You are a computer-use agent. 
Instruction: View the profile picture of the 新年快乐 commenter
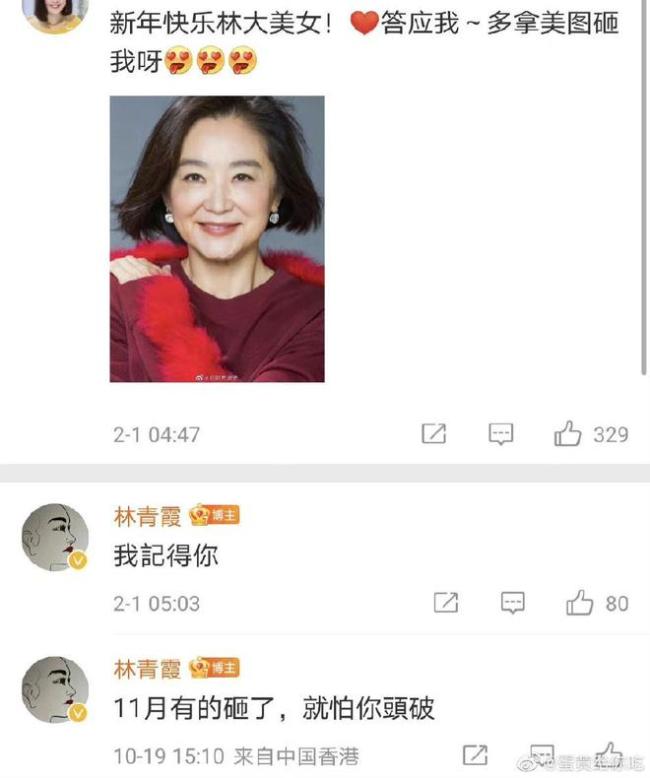tap(54, 10)
